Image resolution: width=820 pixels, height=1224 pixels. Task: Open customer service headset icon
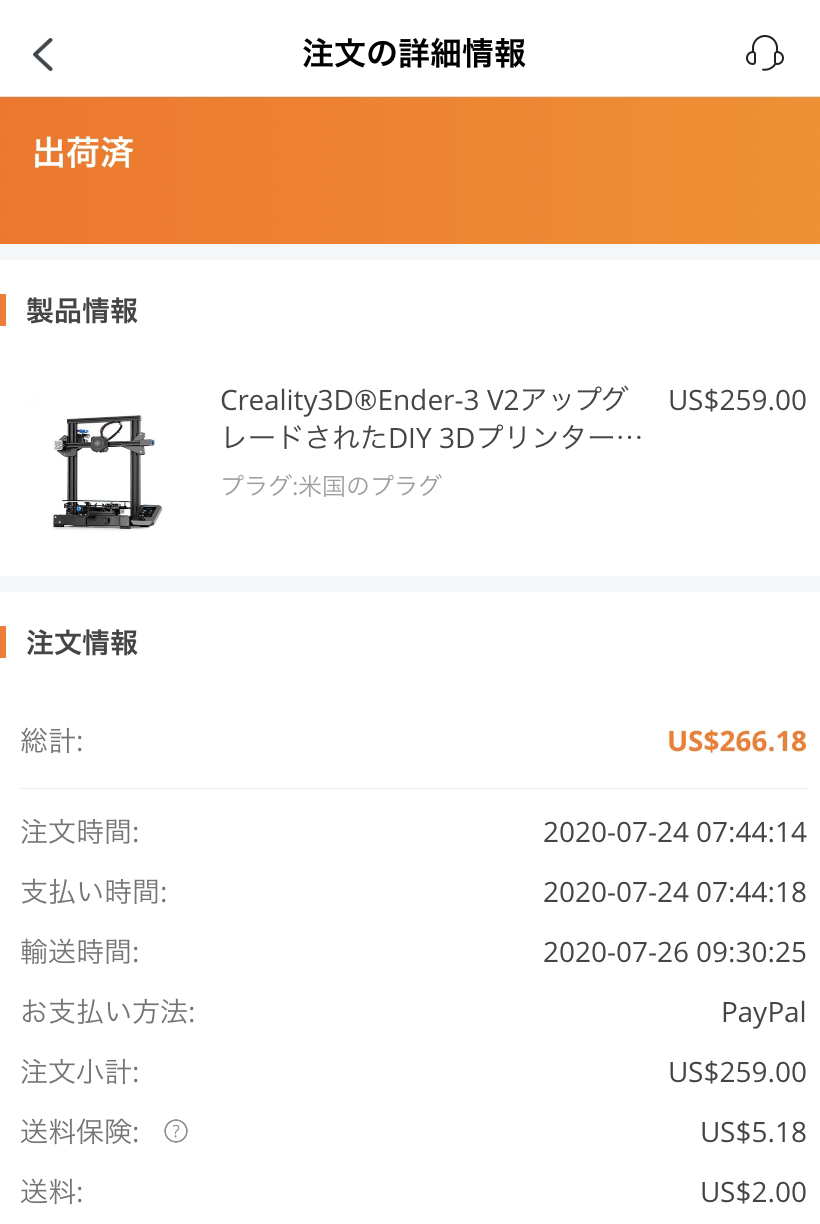point(765,54)
